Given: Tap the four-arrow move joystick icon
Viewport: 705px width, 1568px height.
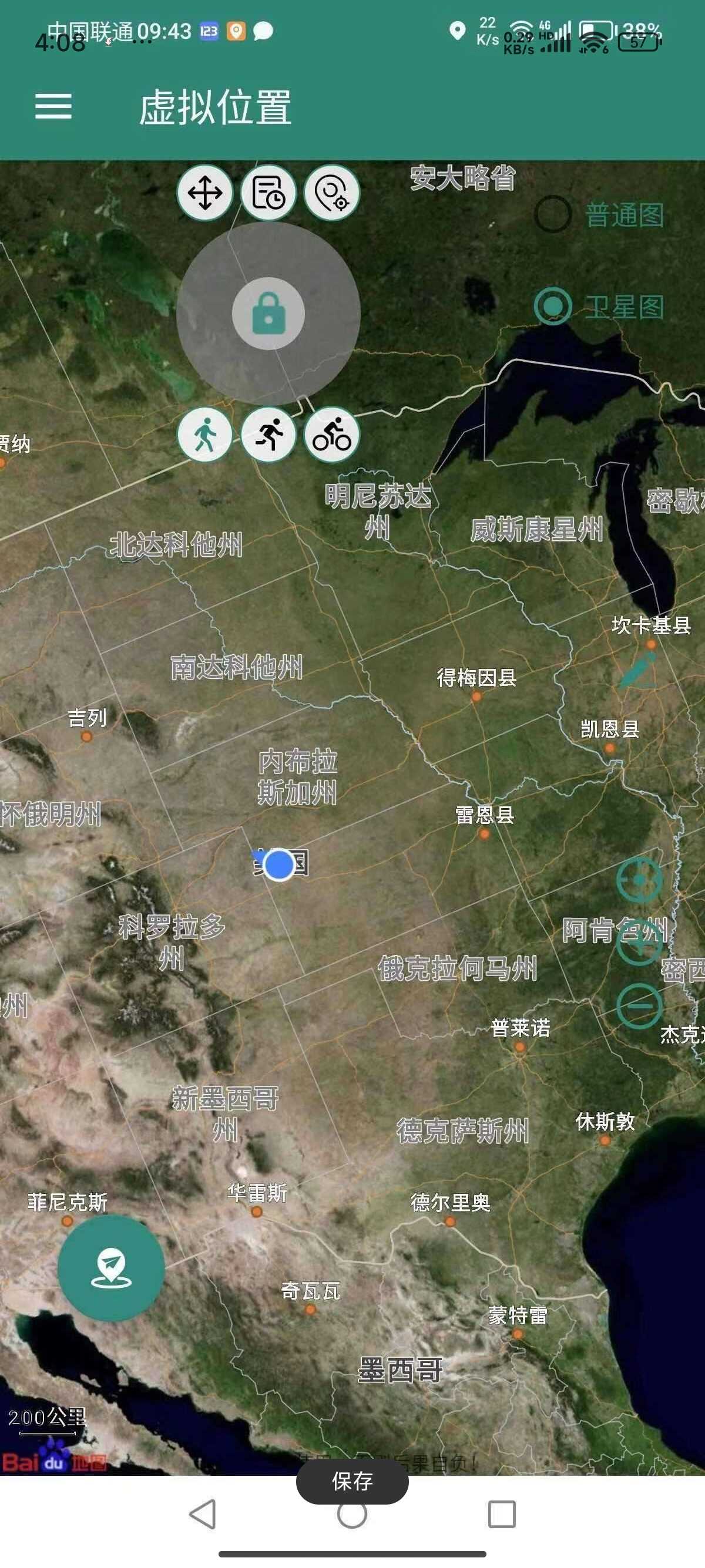Looking at the screenshot, I should [204, 193].
